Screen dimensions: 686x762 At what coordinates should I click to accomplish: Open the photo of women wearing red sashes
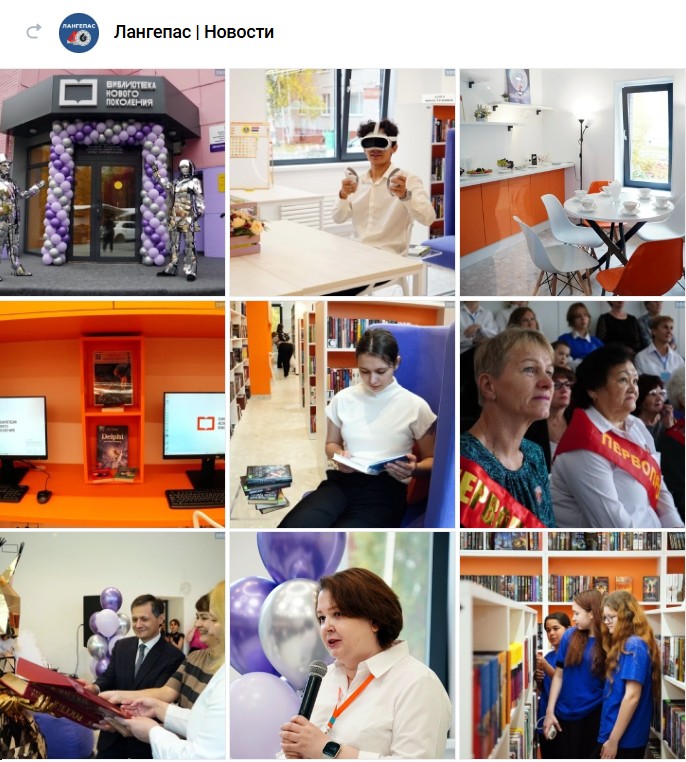(572, 414)
